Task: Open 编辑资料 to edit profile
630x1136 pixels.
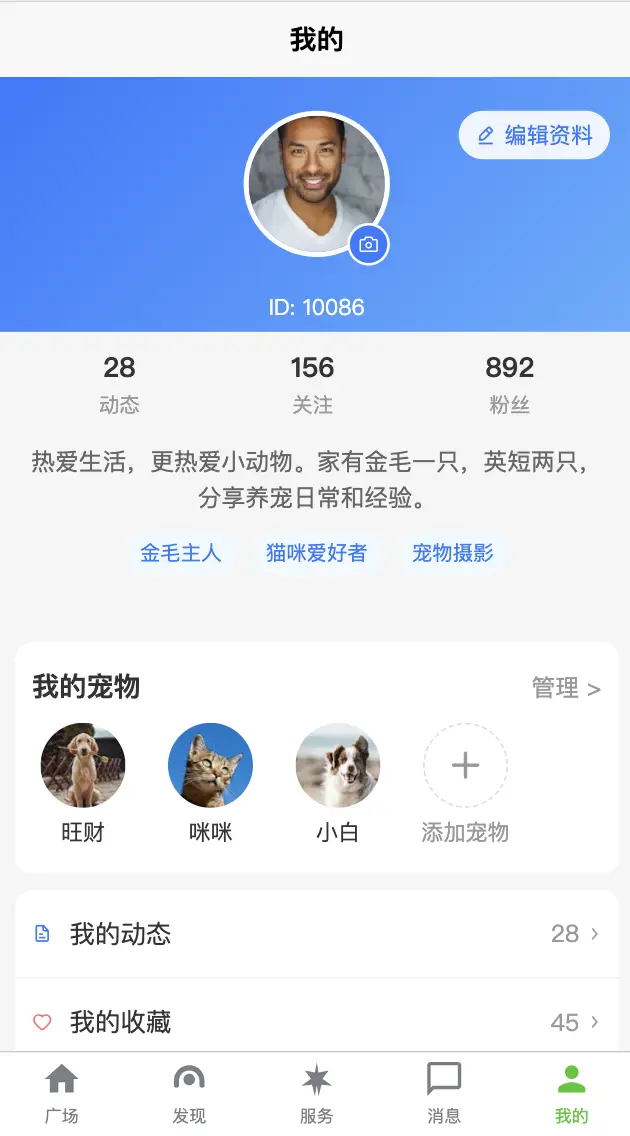Action: click(534, 135)
